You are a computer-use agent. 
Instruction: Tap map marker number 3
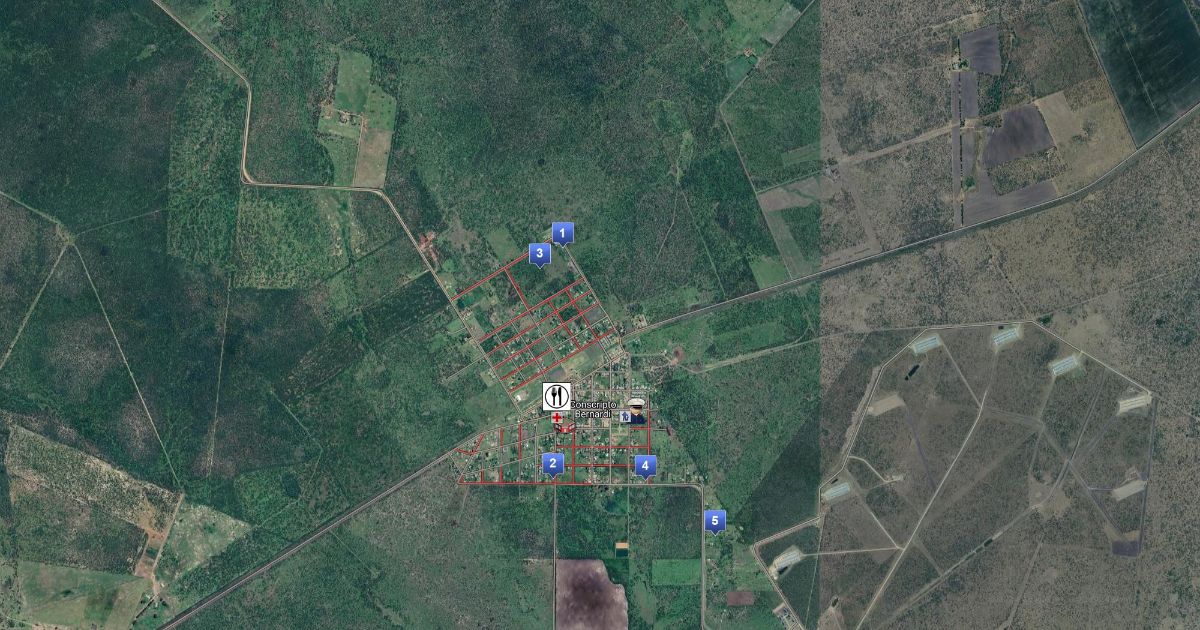(x=539, y=255)
